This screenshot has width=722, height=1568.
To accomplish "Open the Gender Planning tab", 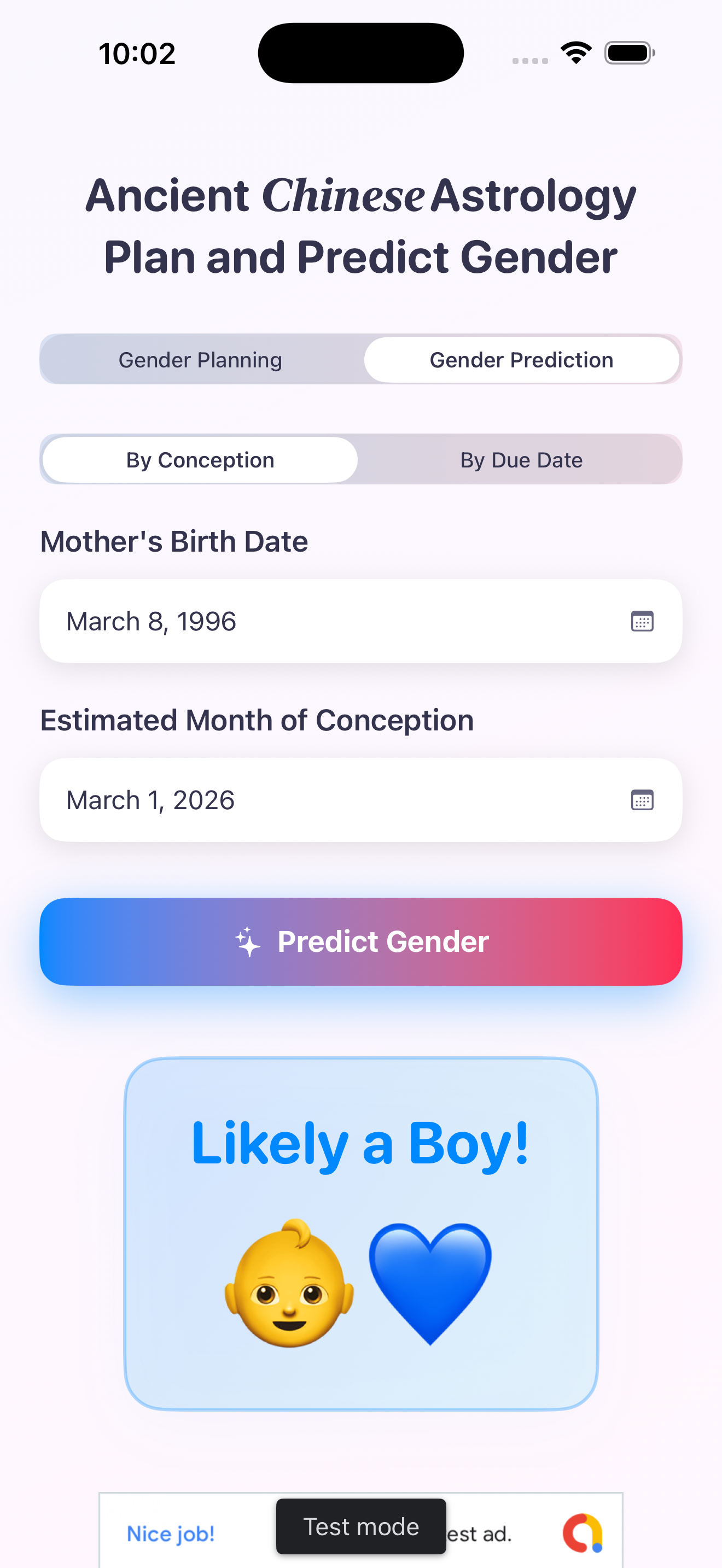I will [200, 359].
